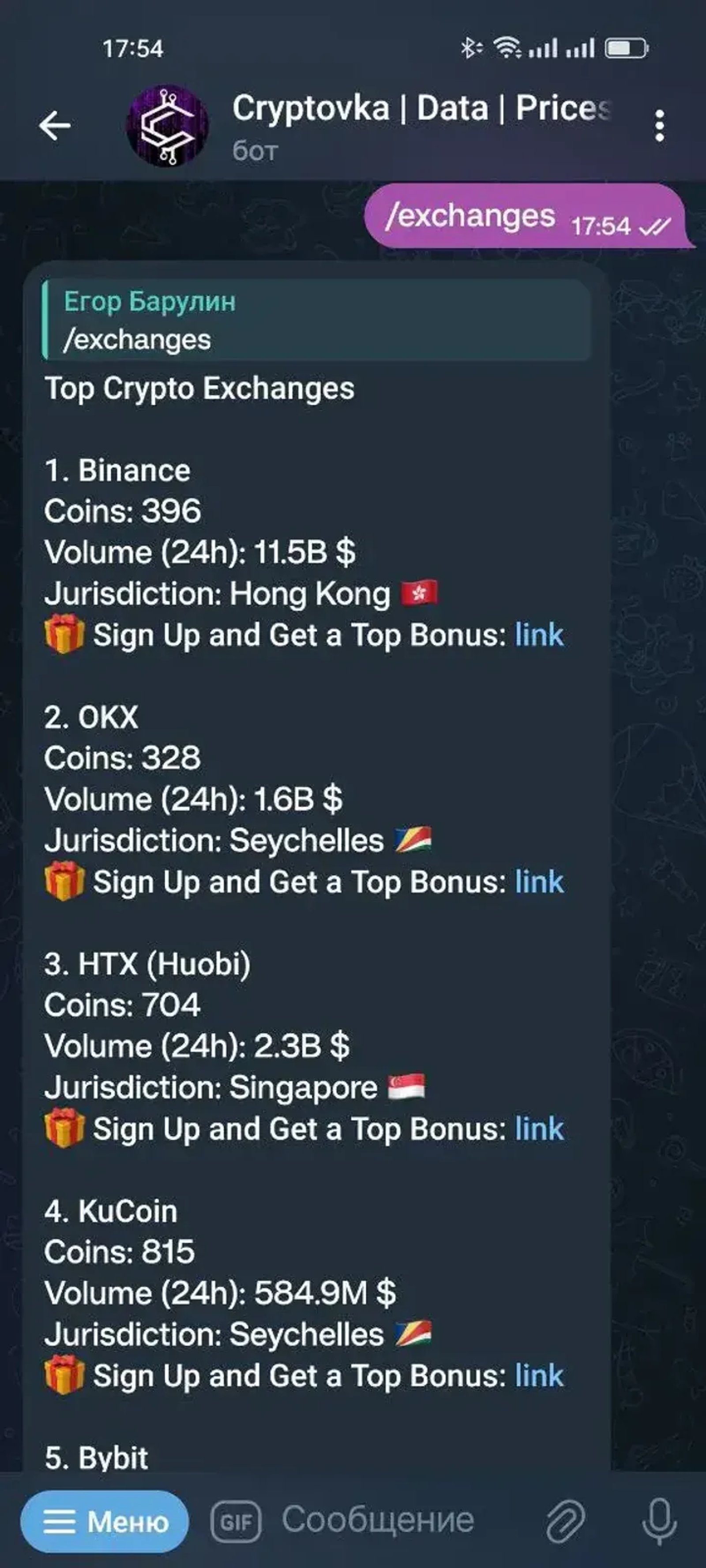Open the Binance bonus link
The width and height of the screenshot is (706, 1568).
539,635
